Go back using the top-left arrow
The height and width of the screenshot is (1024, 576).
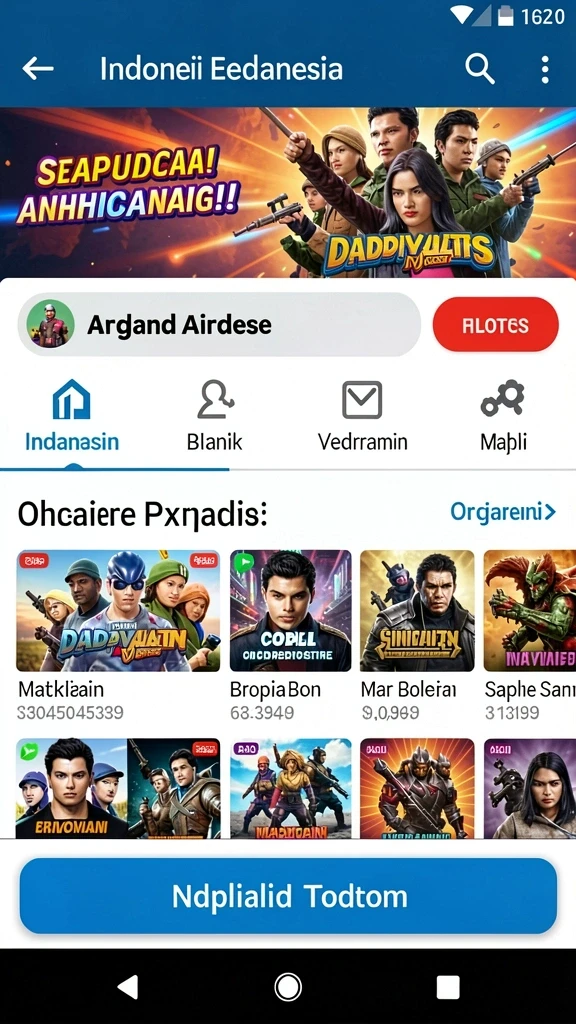pyautogui.click(x=37, y=69)
